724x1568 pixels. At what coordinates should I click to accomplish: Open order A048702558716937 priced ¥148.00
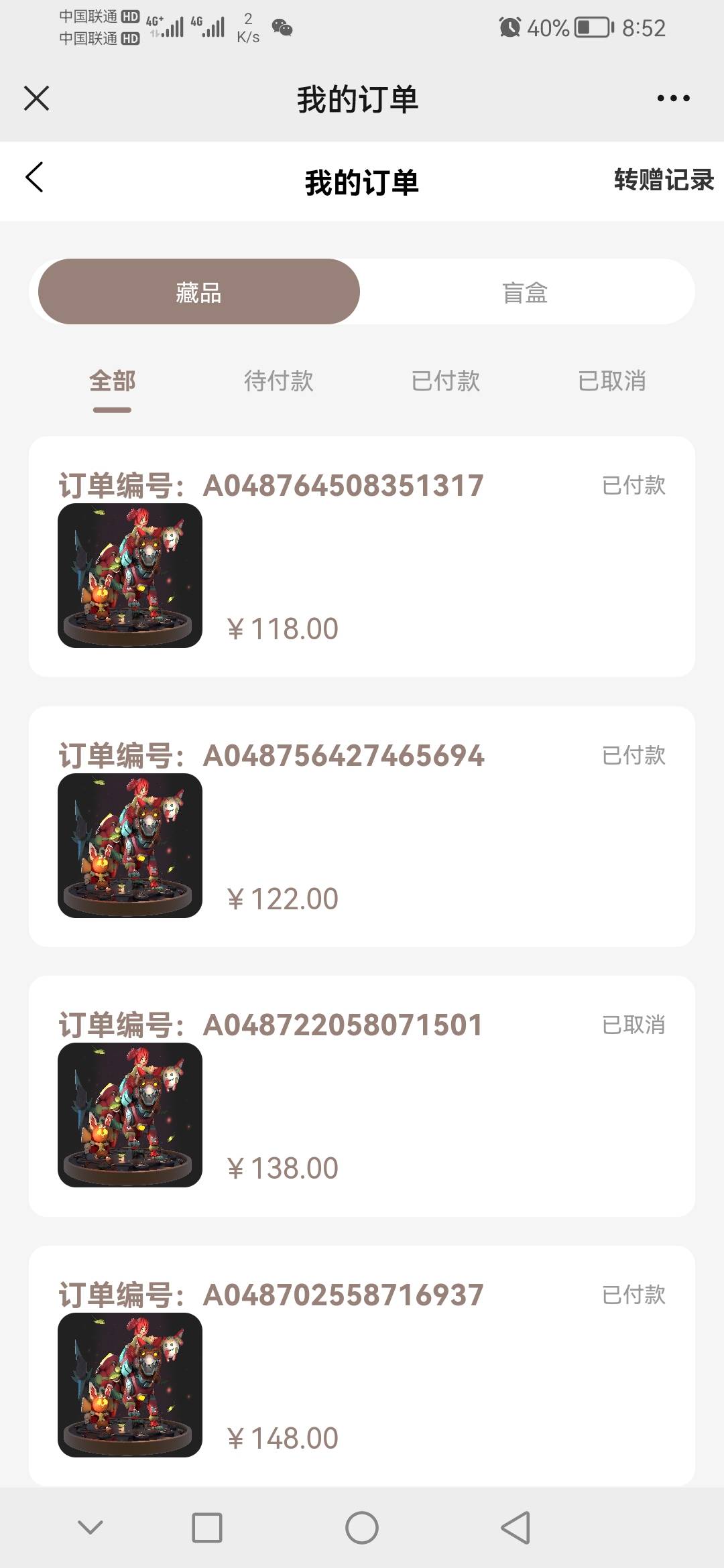(x=362, y=1366)
